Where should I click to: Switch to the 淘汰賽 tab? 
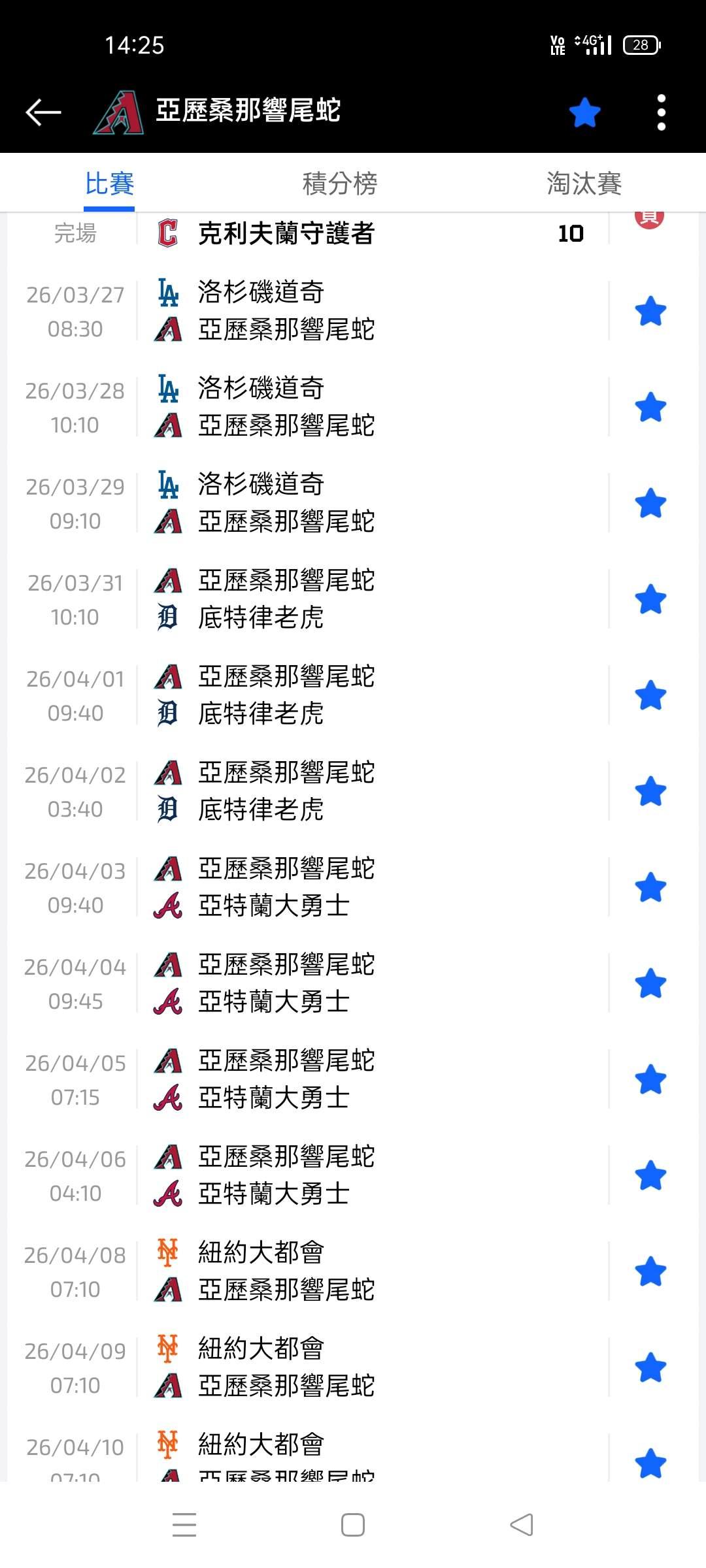(x=584, y=184)
